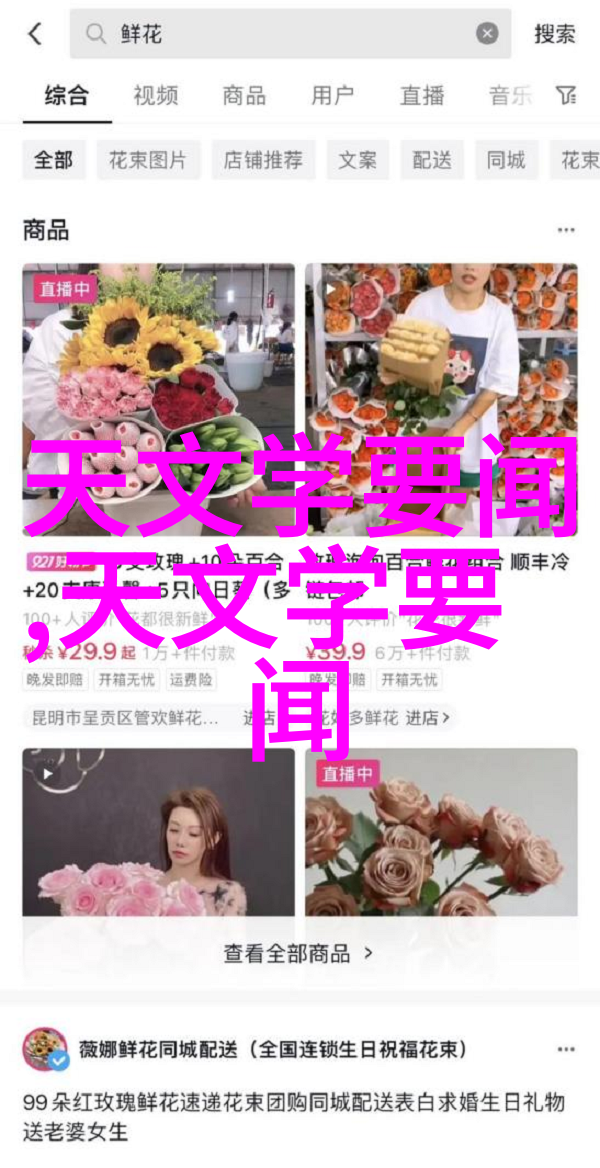600x1168 pixels.
Task: Open the filter icon
Action: coord(567,96)
